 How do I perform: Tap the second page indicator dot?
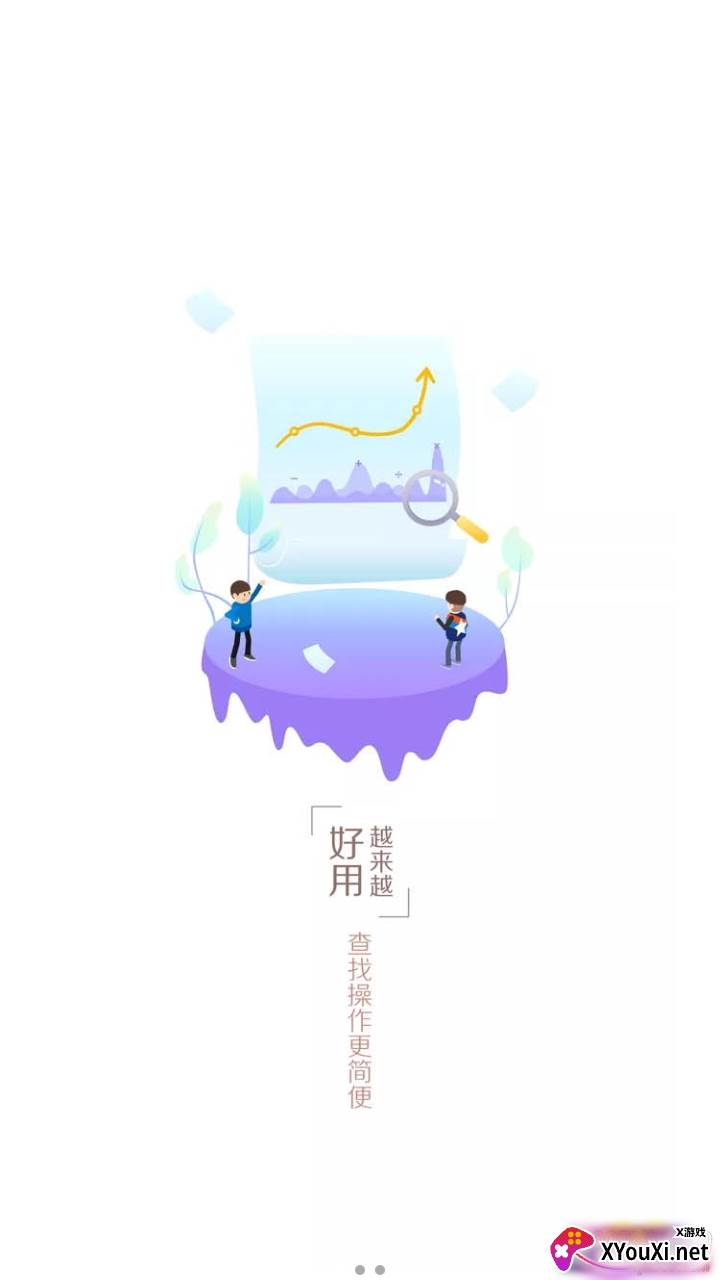[x=380, y=1270]
